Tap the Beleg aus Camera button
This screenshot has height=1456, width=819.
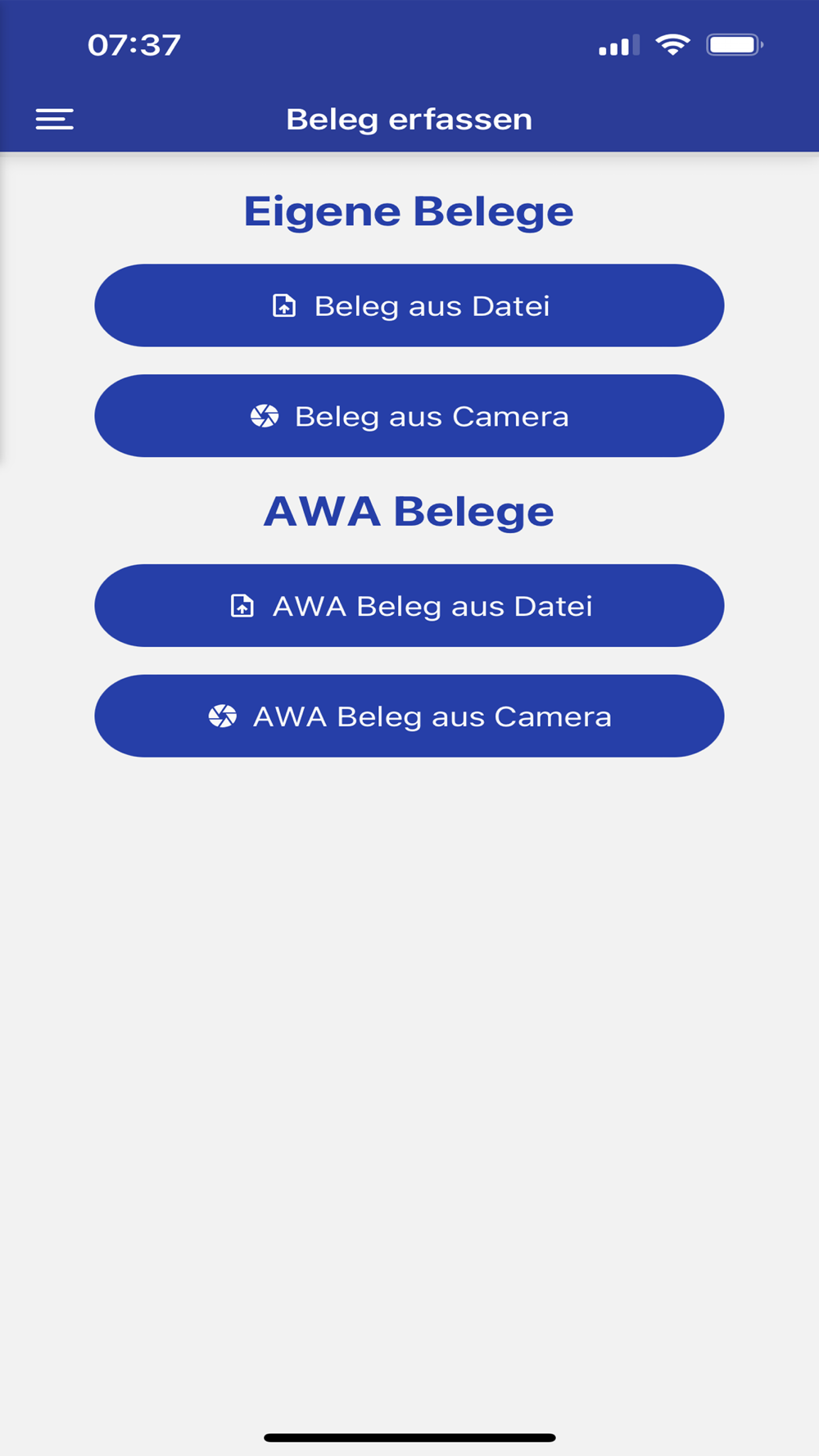click(x=409, y=416)
